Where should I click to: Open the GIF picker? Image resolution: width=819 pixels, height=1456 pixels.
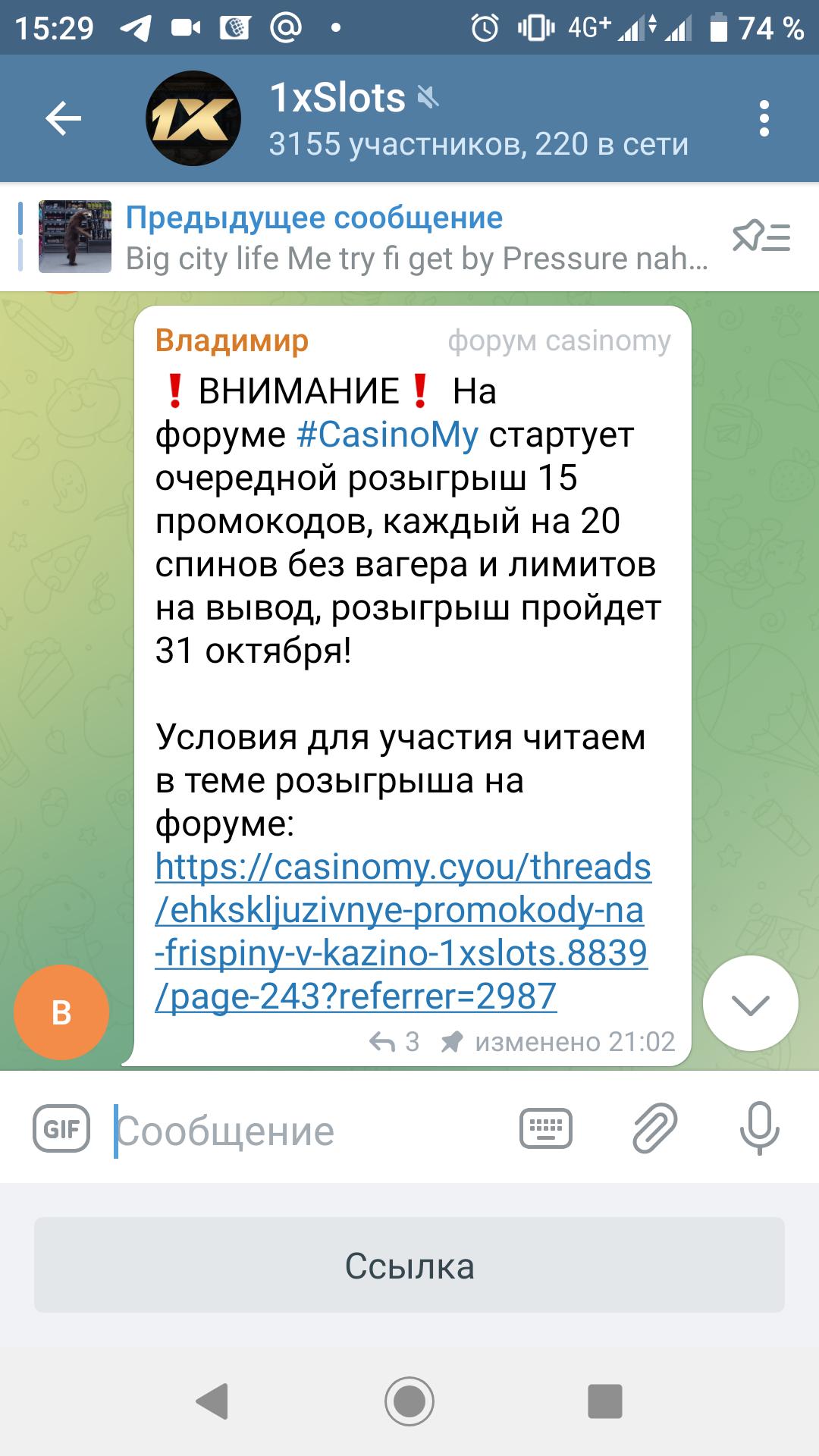click(61, 1129)
